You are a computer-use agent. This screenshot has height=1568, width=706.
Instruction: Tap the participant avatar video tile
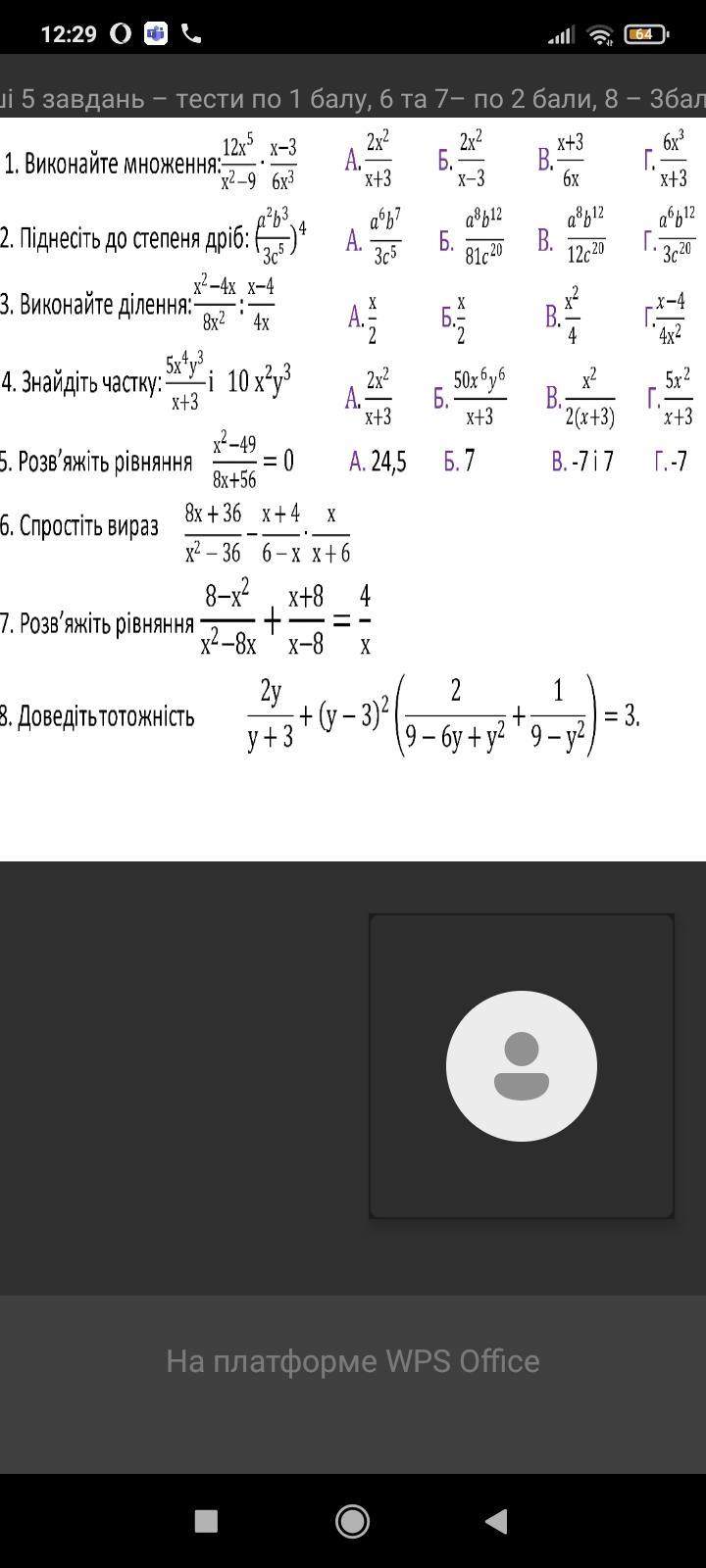[522, 1066]
